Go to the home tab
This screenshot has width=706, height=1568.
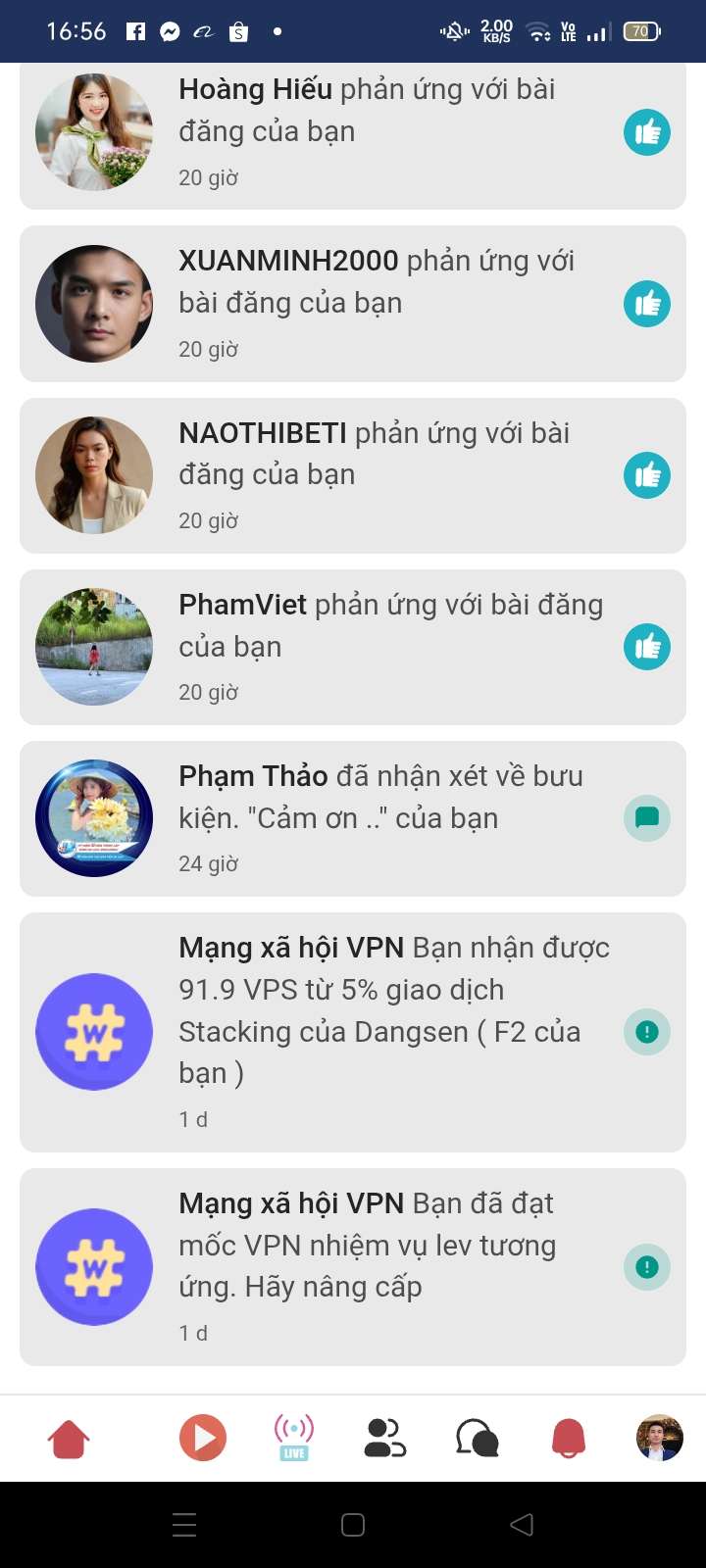[x=69, y=1439]
